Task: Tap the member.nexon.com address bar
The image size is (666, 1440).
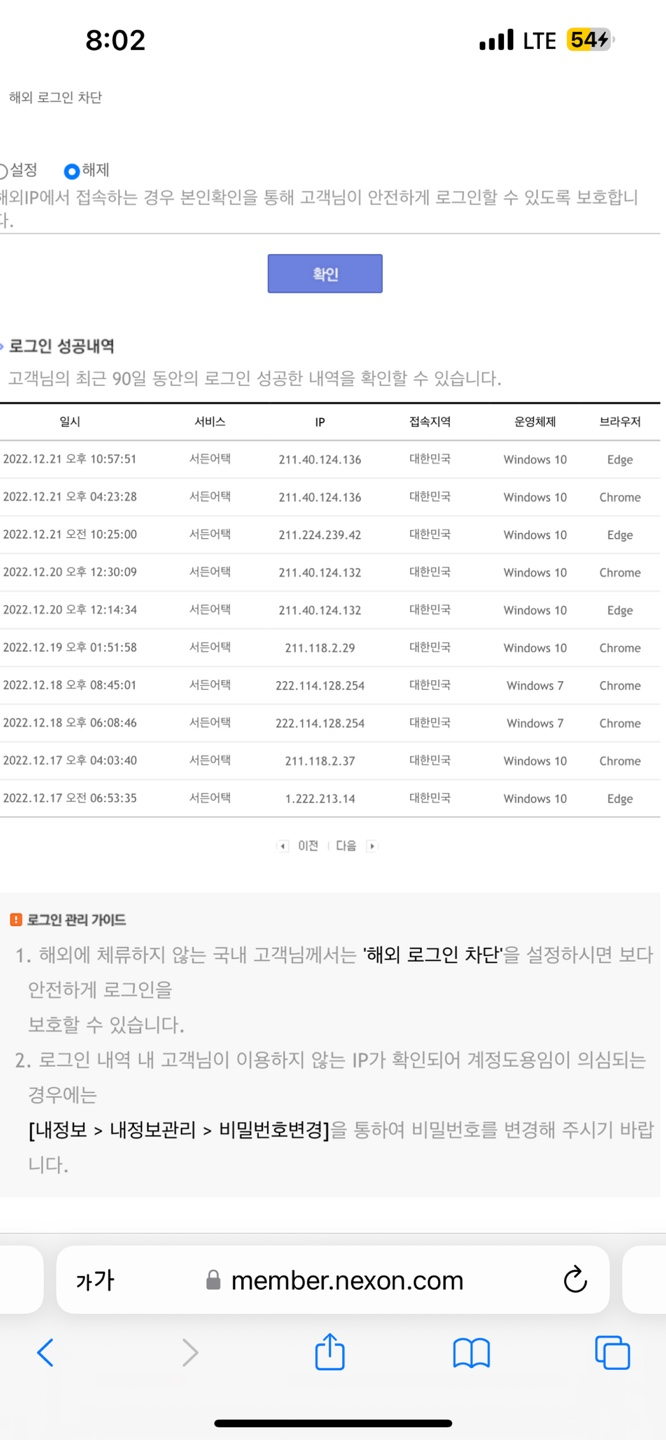Action: pyautogui.click(x=346, y=1281)
